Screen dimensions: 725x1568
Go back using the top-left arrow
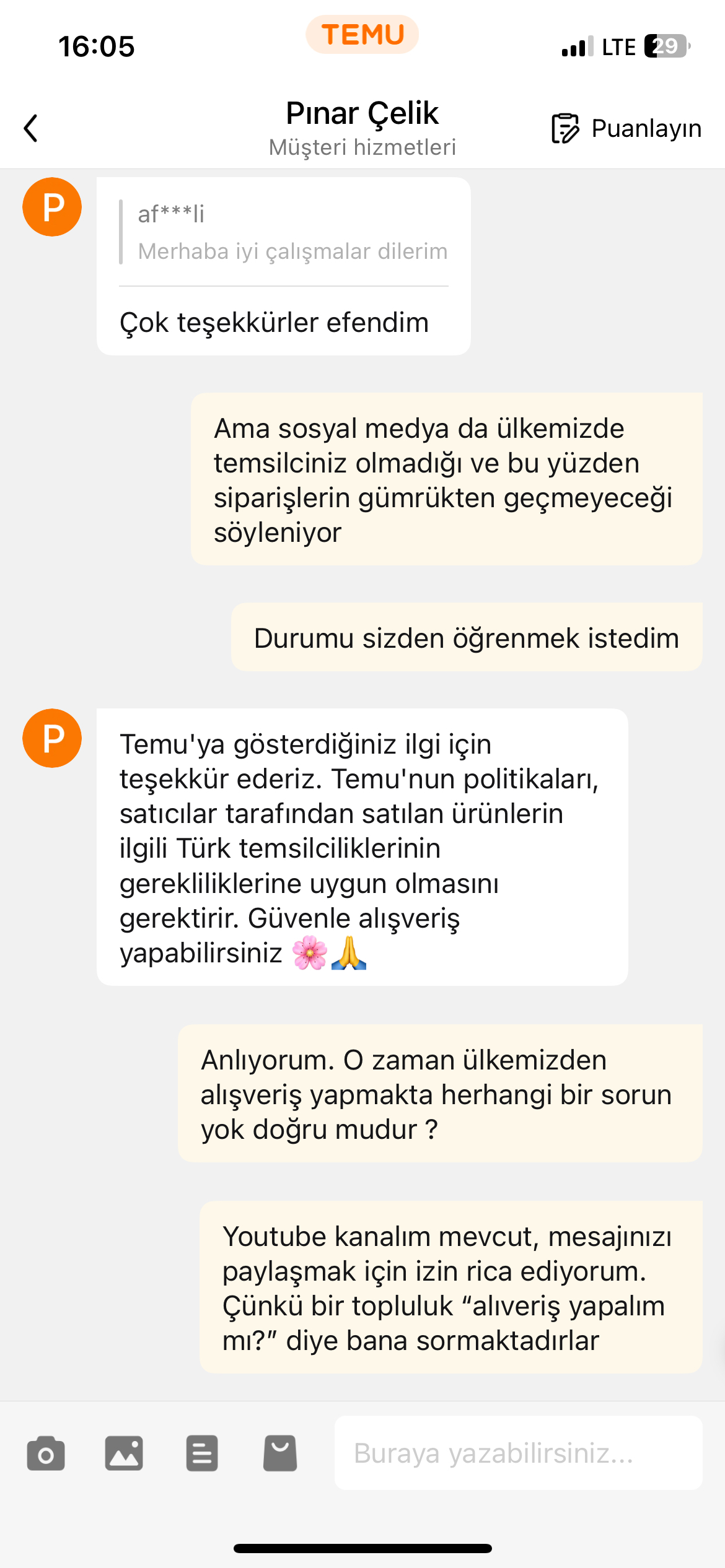pyautogui.click(x=31, y=128)
